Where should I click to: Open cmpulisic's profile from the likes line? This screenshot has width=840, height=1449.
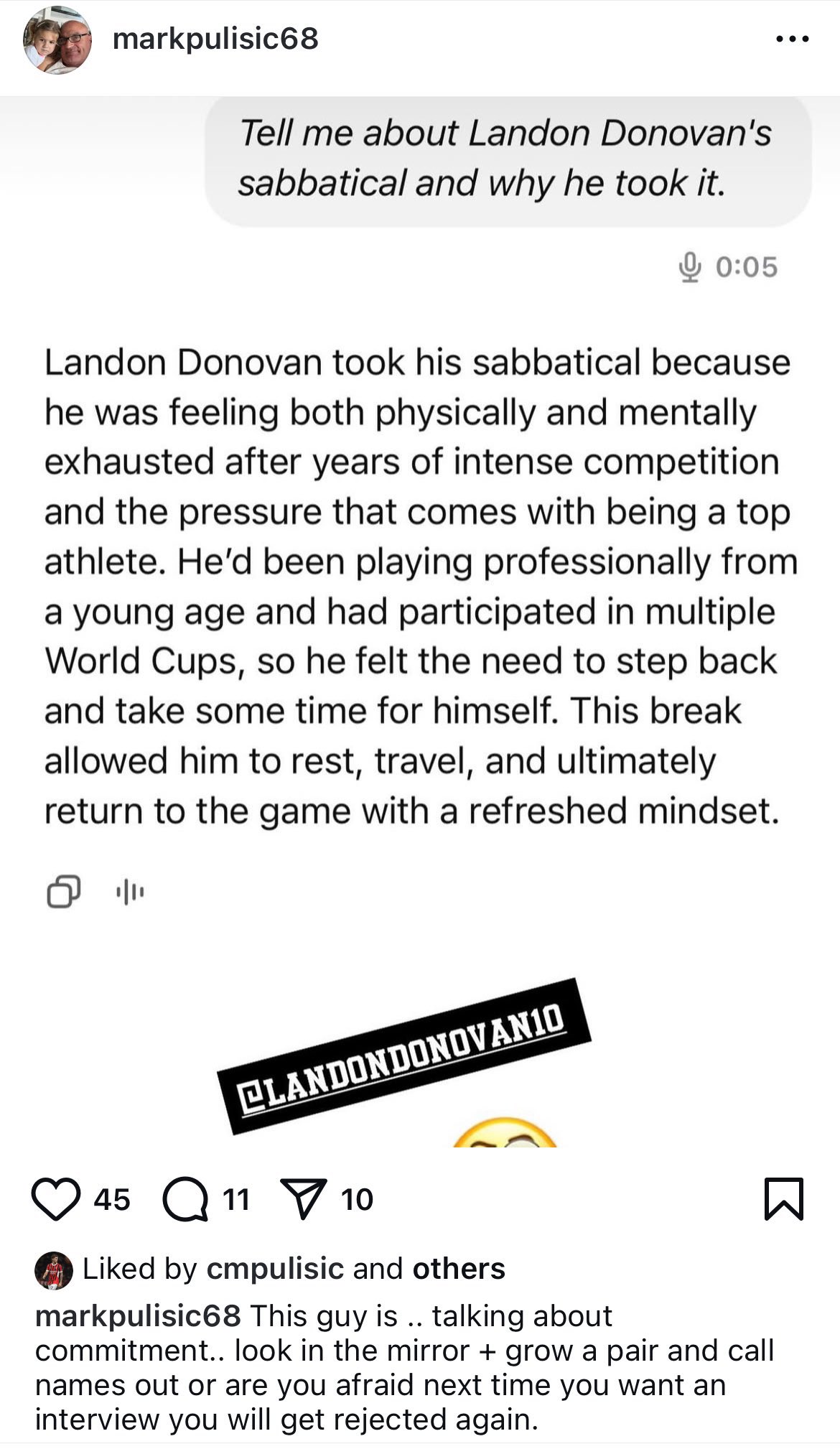coord(275,1269)
